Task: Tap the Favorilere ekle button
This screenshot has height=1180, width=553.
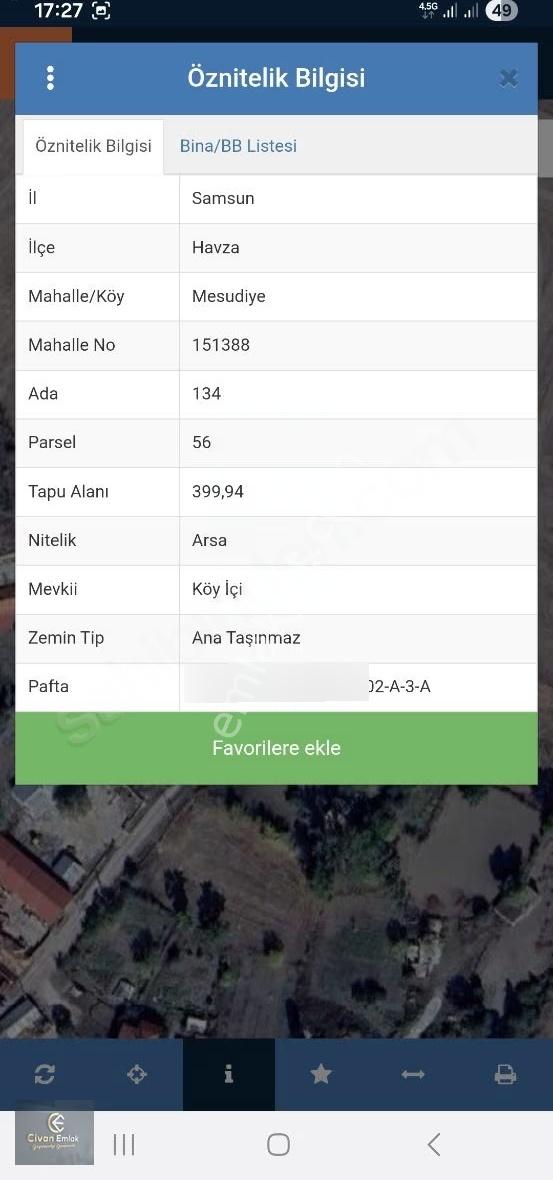Action: click(x=276, y=748)
